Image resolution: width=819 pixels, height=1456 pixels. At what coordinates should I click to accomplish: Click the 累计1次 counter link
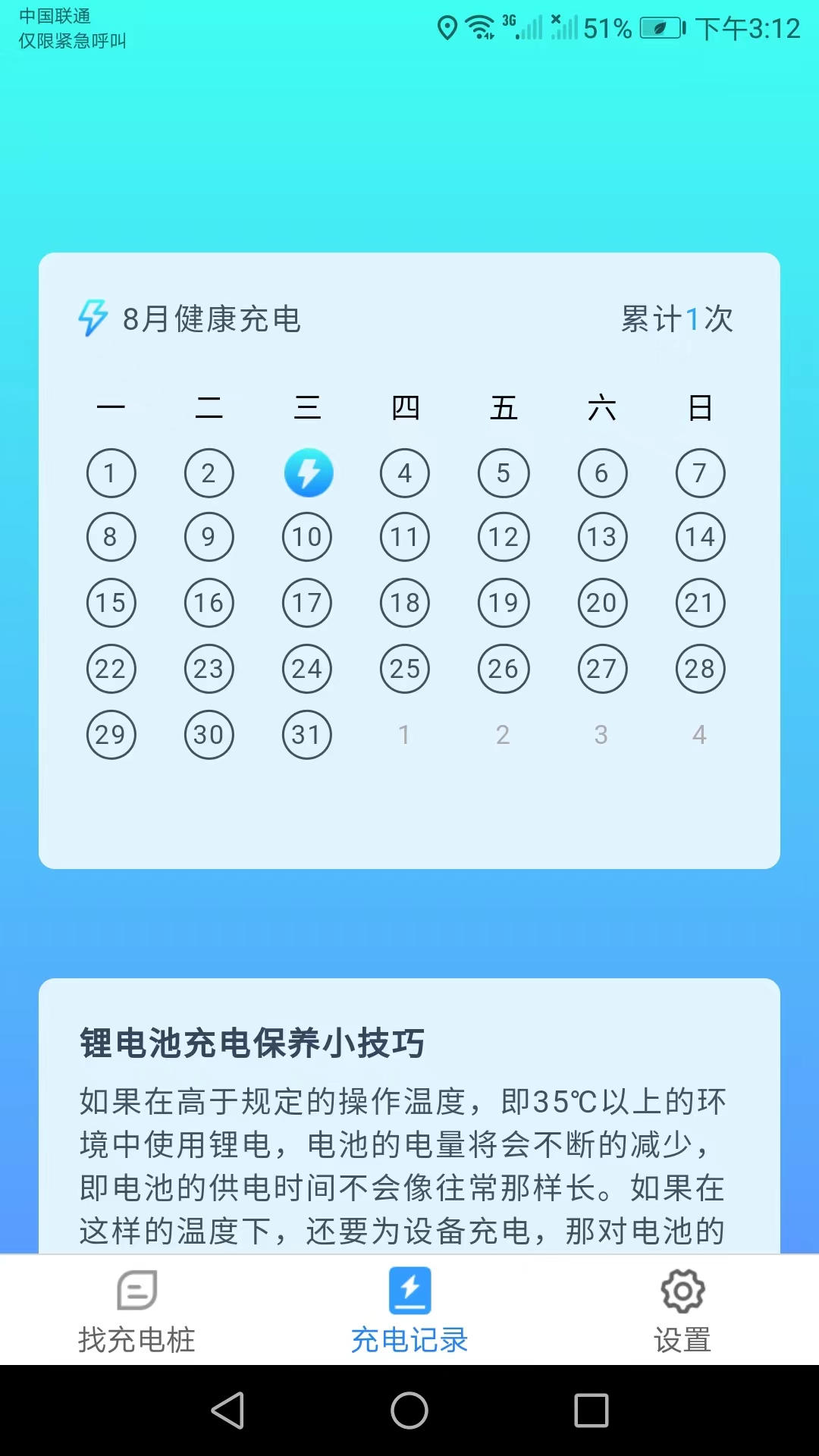click(677, 319)
